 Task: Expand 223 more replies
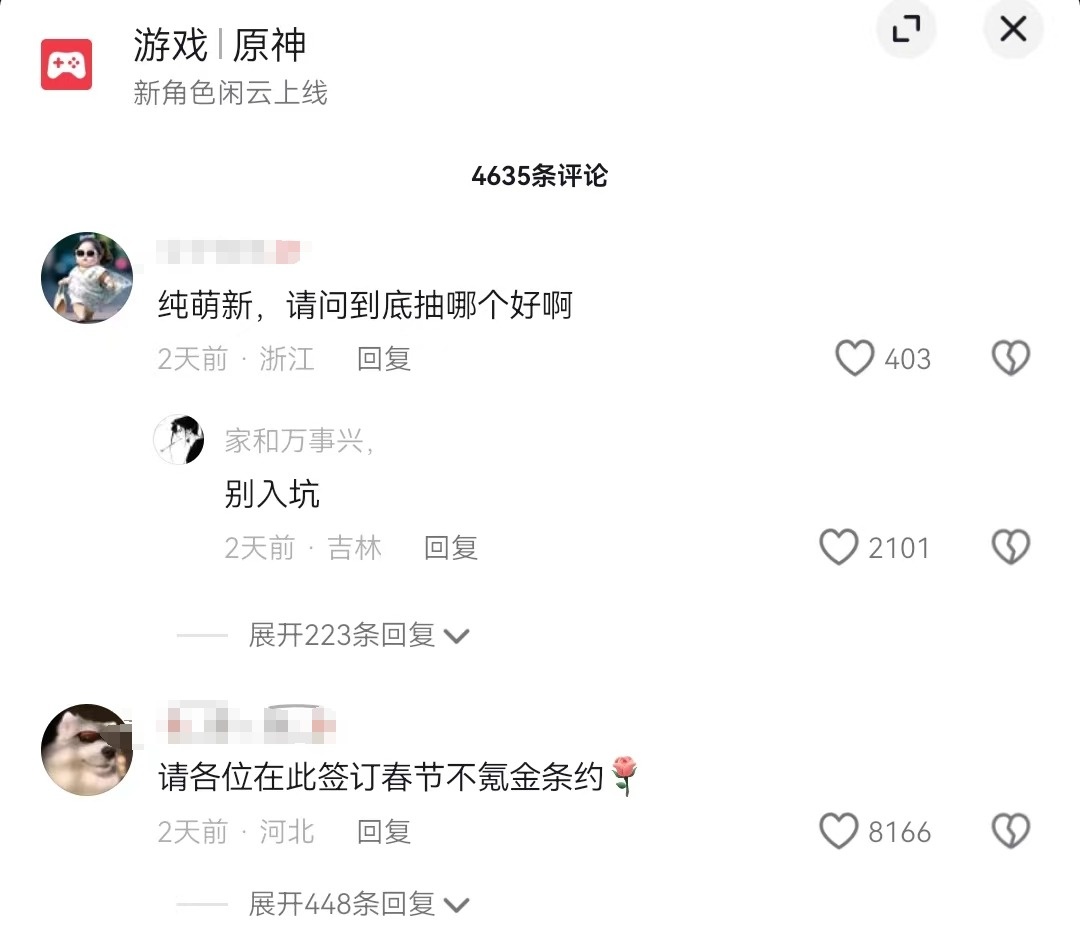coord(358,635)
